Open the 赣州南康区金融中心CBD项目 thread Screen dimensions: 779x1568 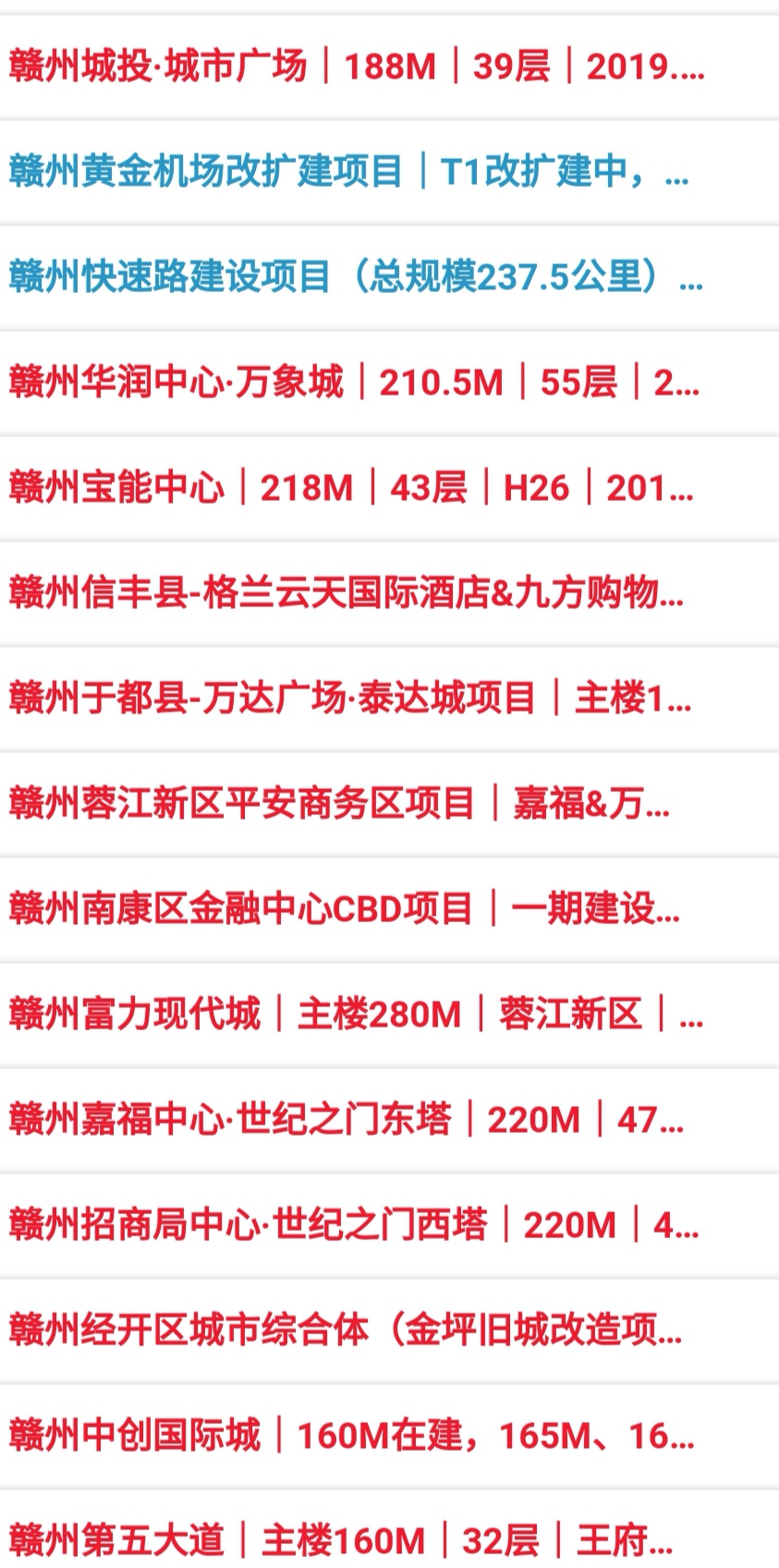pos(344,908)
